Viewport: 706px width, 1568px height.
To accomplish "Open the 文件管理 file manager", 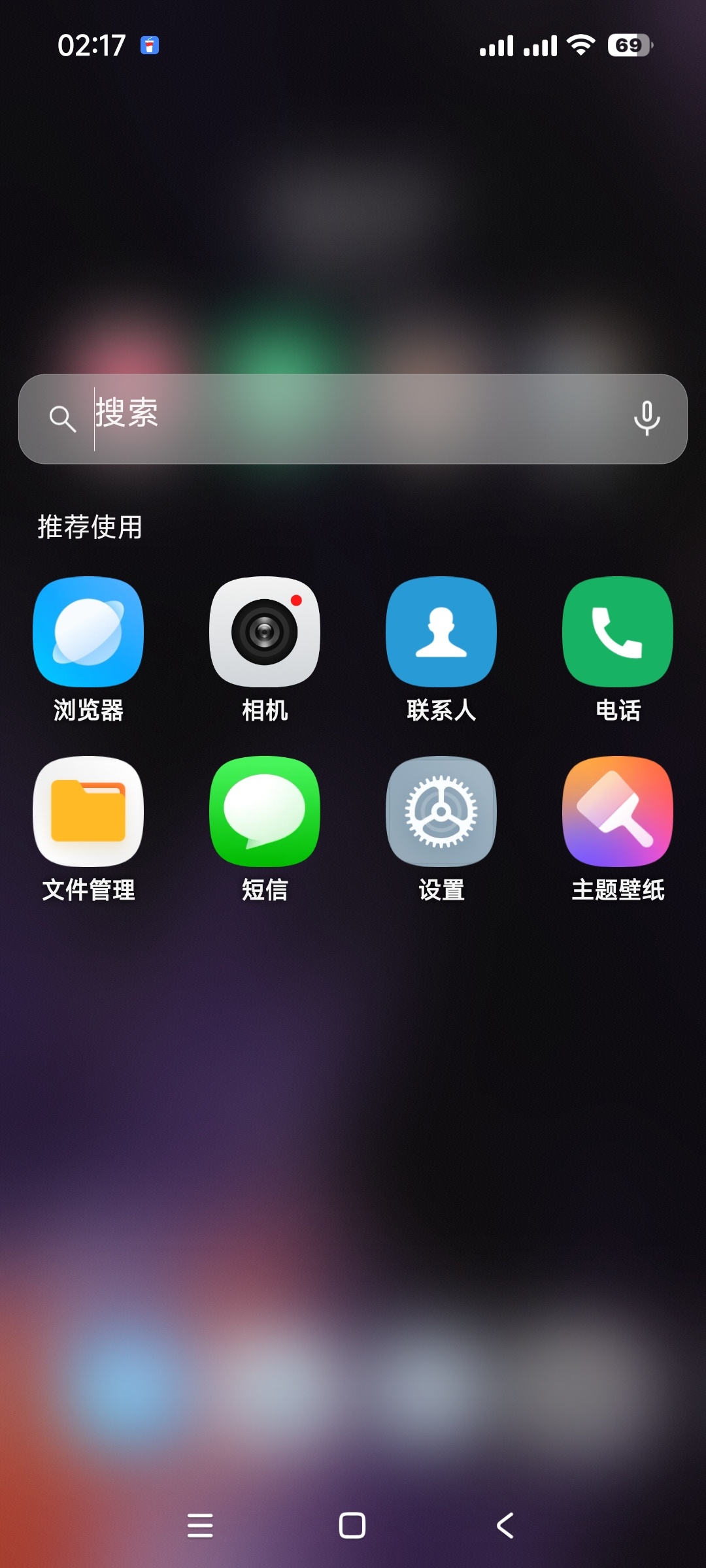I will click(x=89, y=810).
